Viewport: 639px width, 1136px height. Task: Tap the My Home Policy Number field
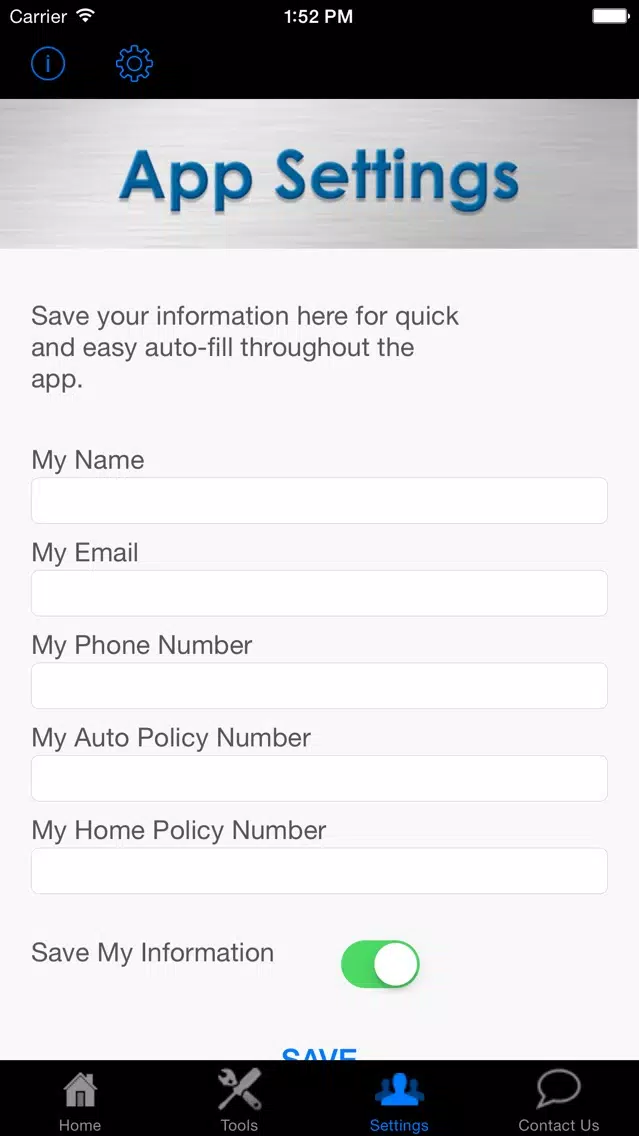tap(319, 871)
